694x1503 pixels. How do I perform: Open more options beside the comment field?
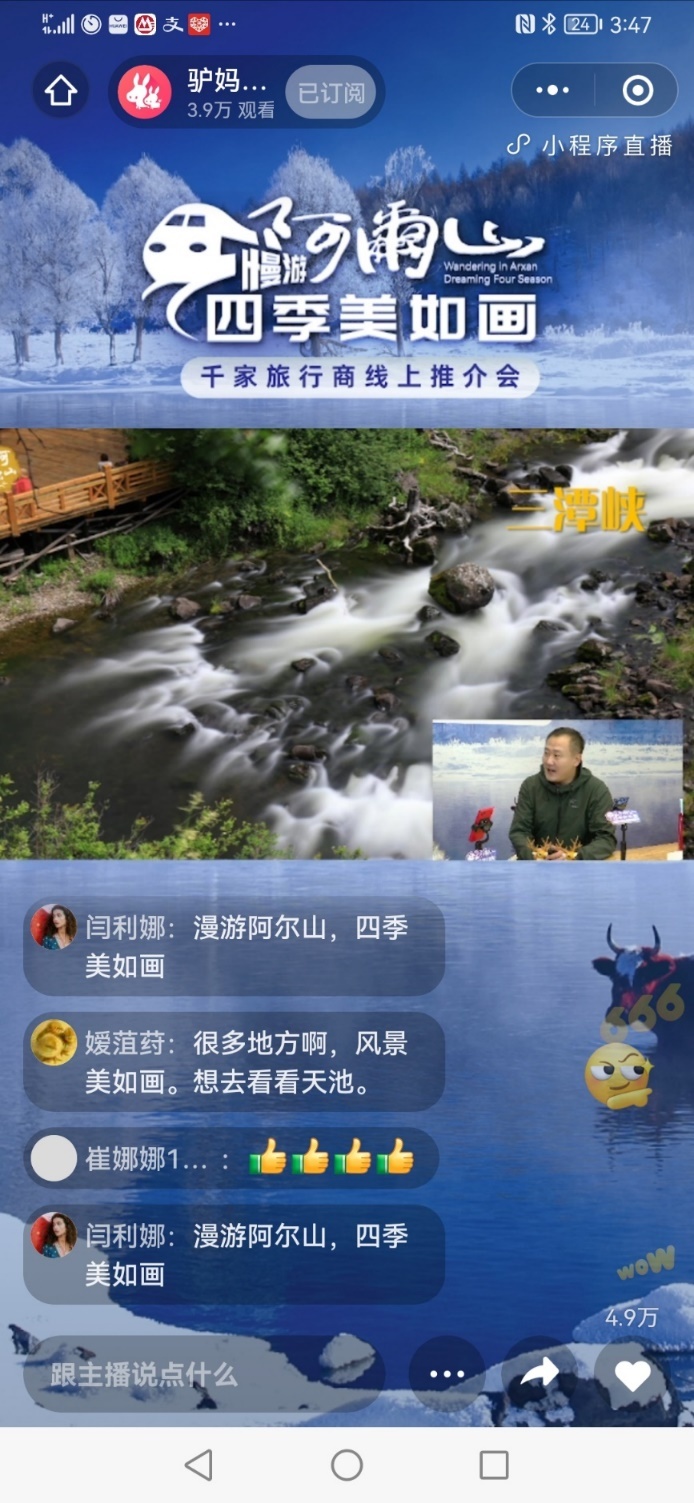click(x=447, y=1374)
